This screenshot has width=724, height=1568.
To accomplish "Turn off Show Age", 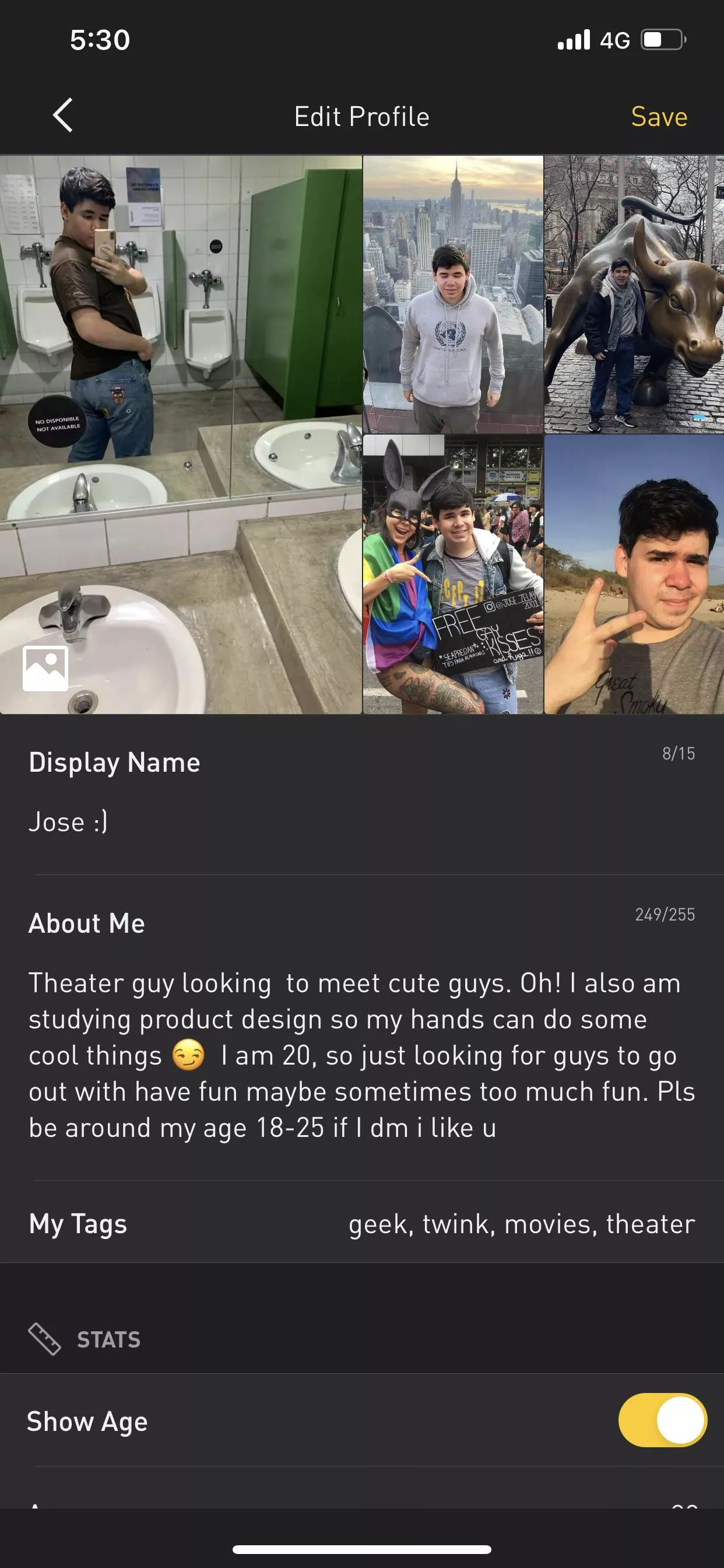I will pos(662,1420).
